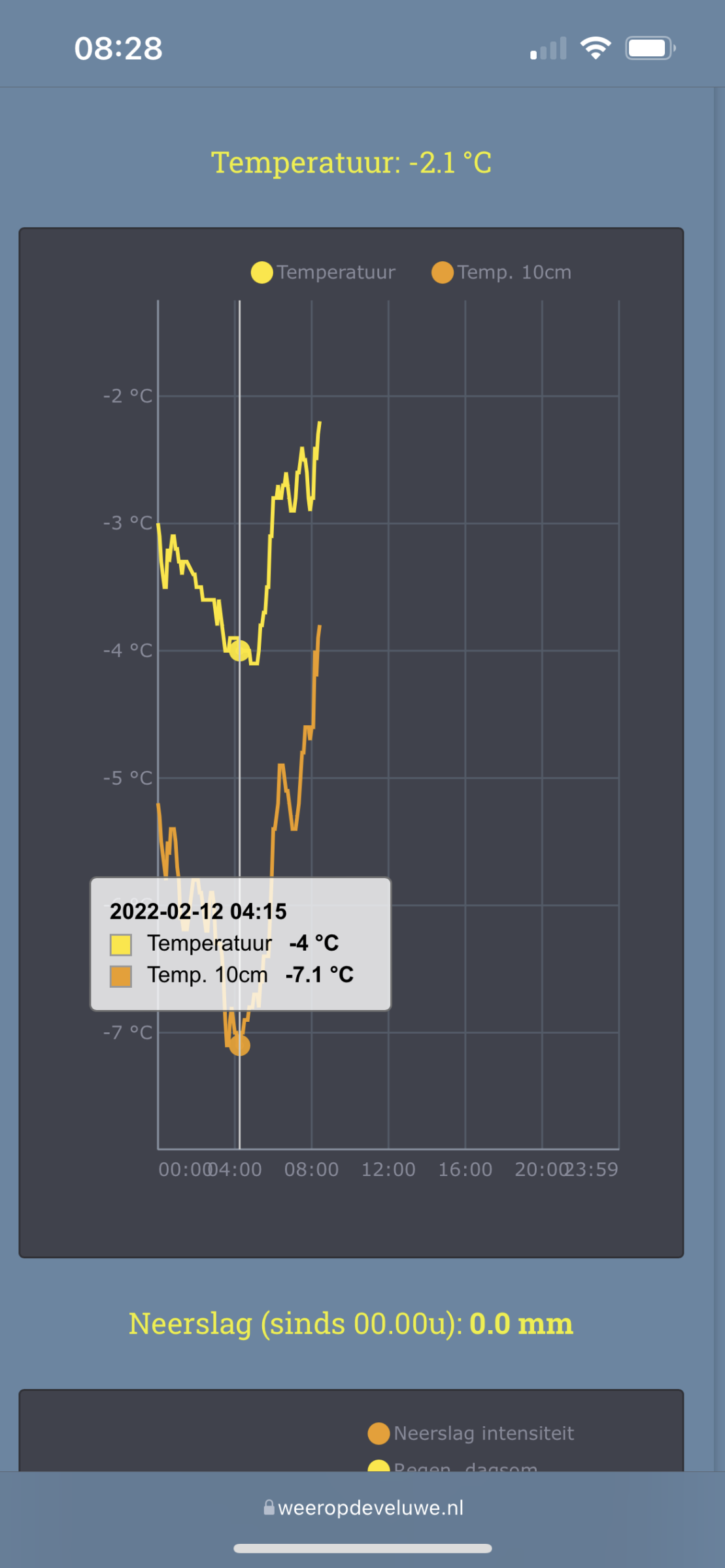Toggle the Temp. 10cm legend item
The image size is (725, 1568).
click(x=502, y=272)
